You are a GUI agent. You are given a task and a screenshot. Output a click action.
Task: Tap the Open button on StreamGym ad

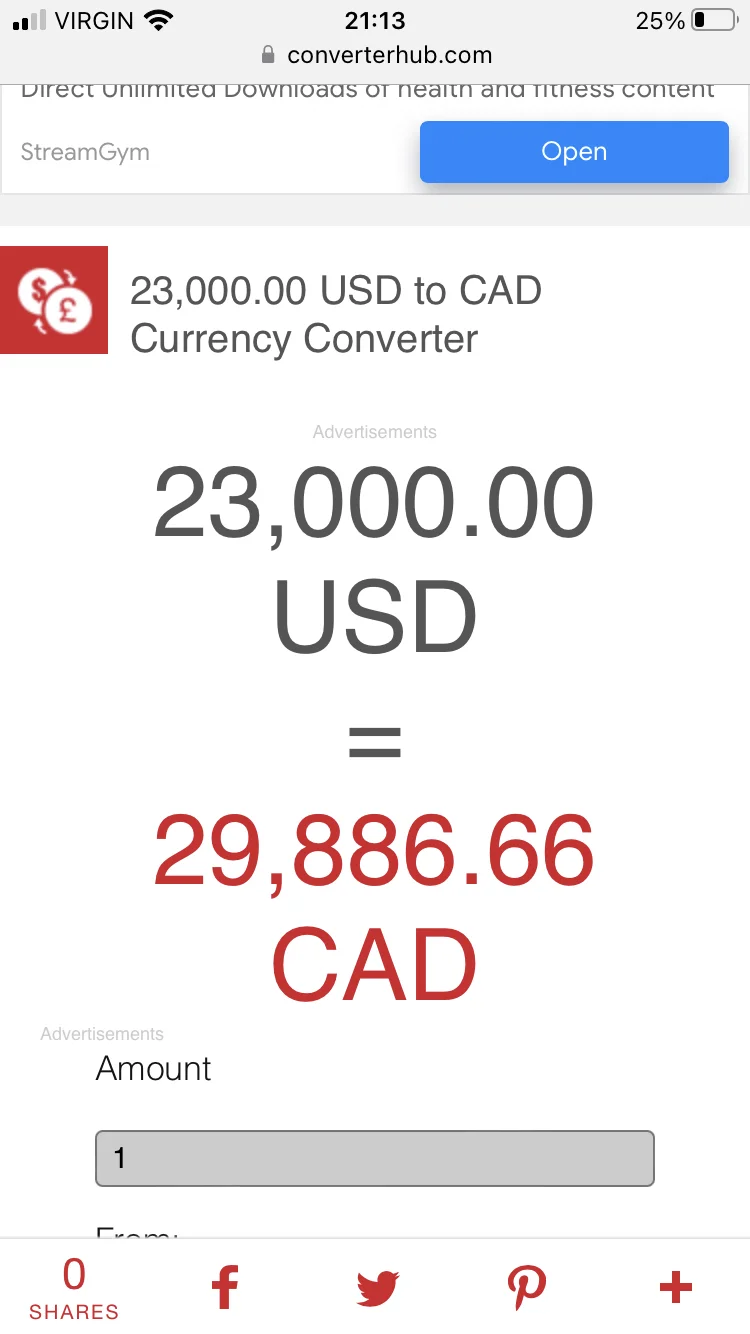[574, 152]
